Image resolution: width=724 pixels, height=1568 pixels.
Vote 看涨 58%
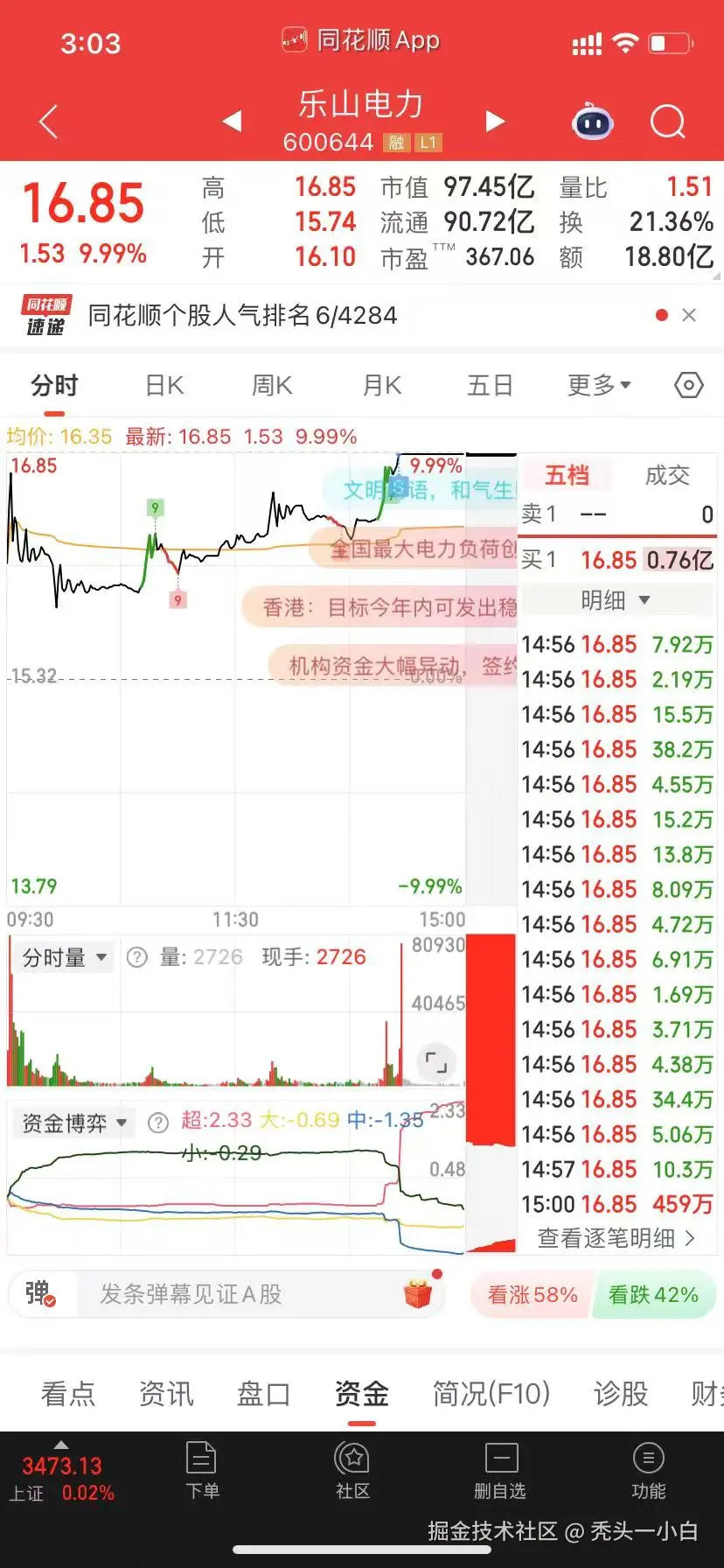tap(533, 1294)
